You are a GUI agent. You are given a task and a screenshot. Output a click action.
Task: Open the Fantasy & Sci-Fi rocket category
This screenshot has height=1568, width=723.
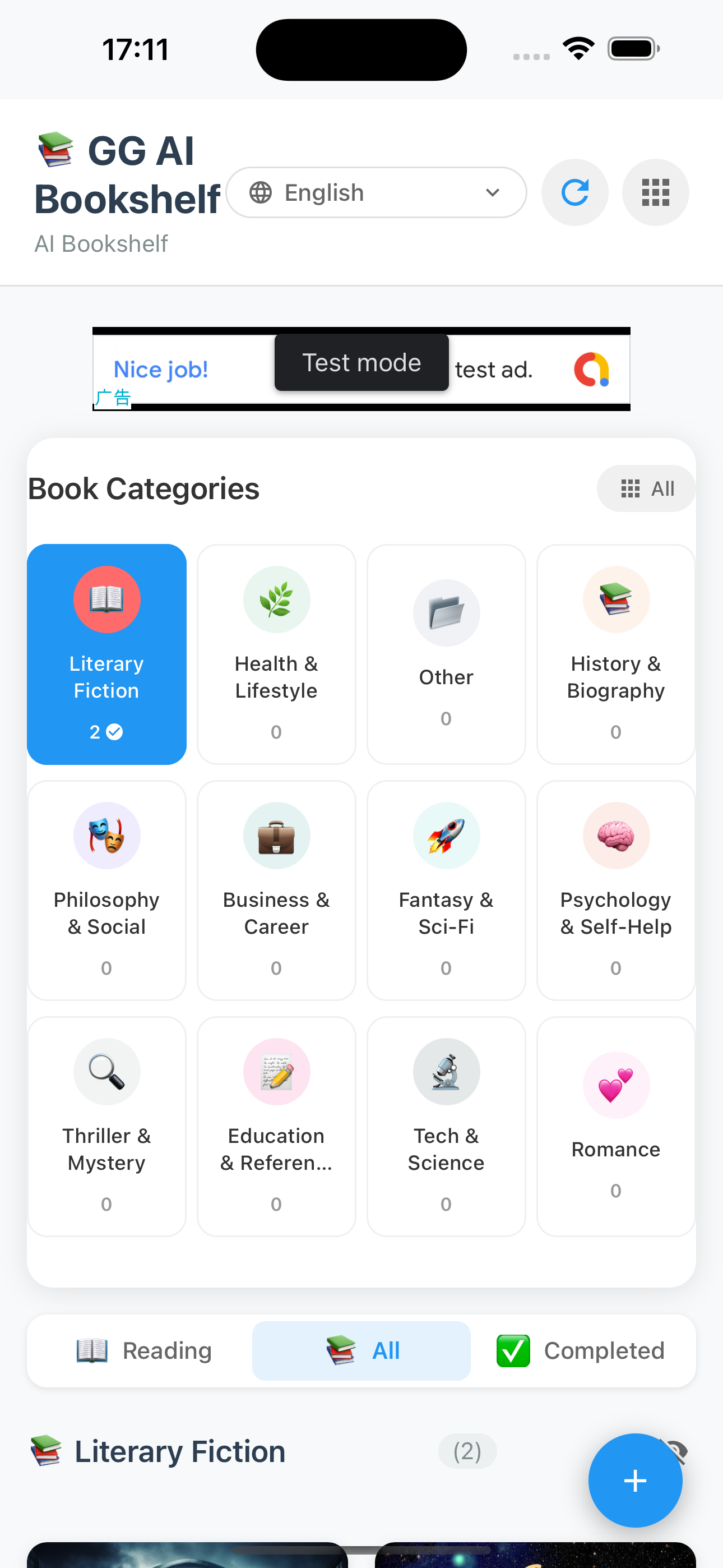[446, 835]
